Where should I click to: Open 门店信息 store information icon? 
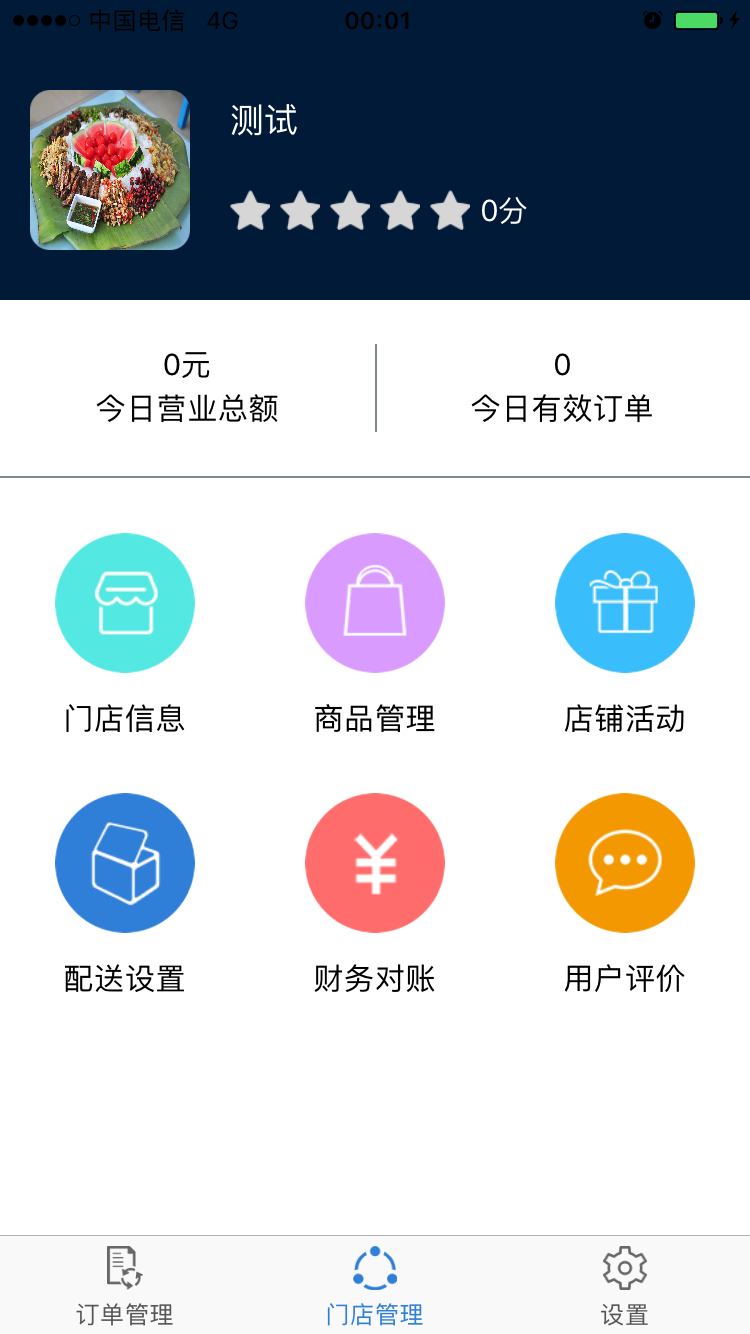tap(125, 603)
